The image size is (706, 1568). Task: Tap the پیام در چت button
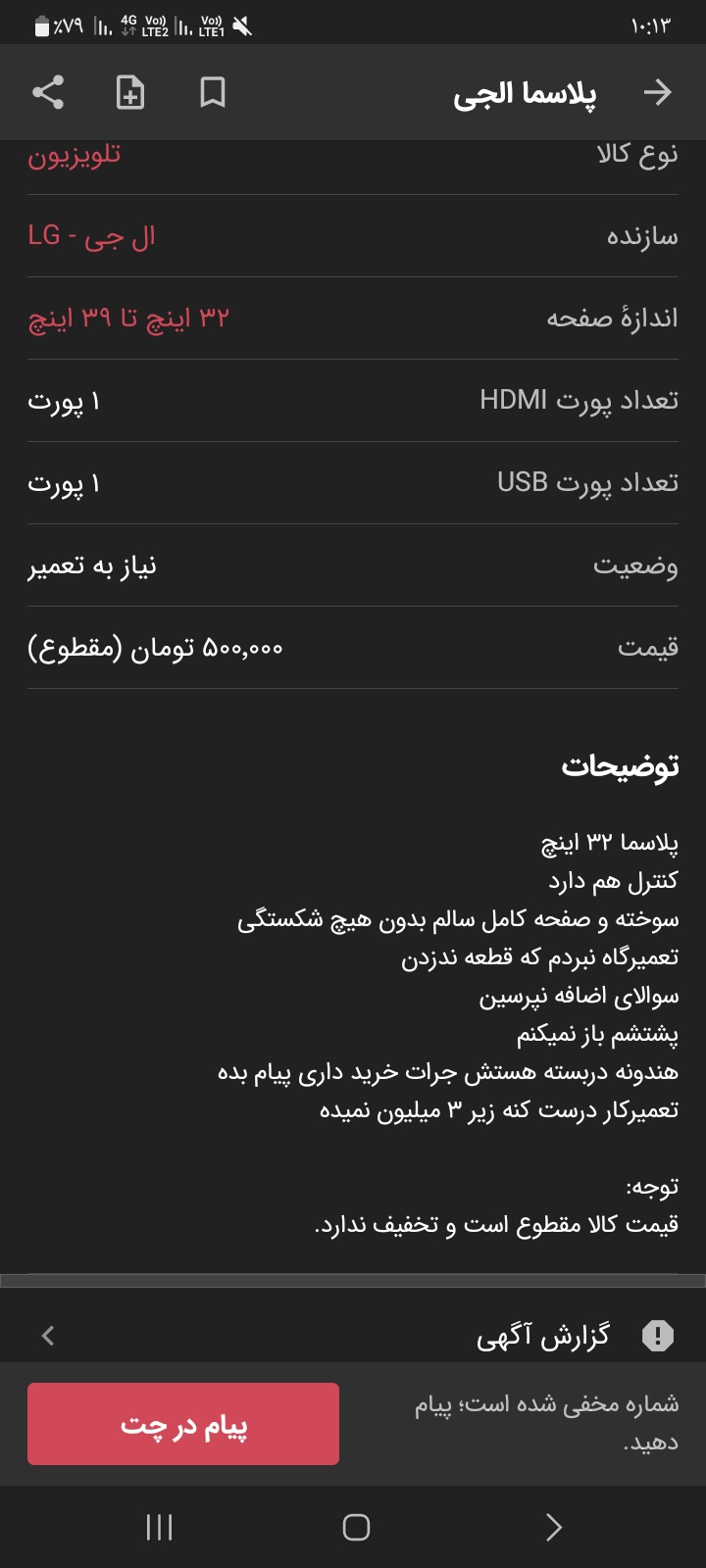point(183,1424)
